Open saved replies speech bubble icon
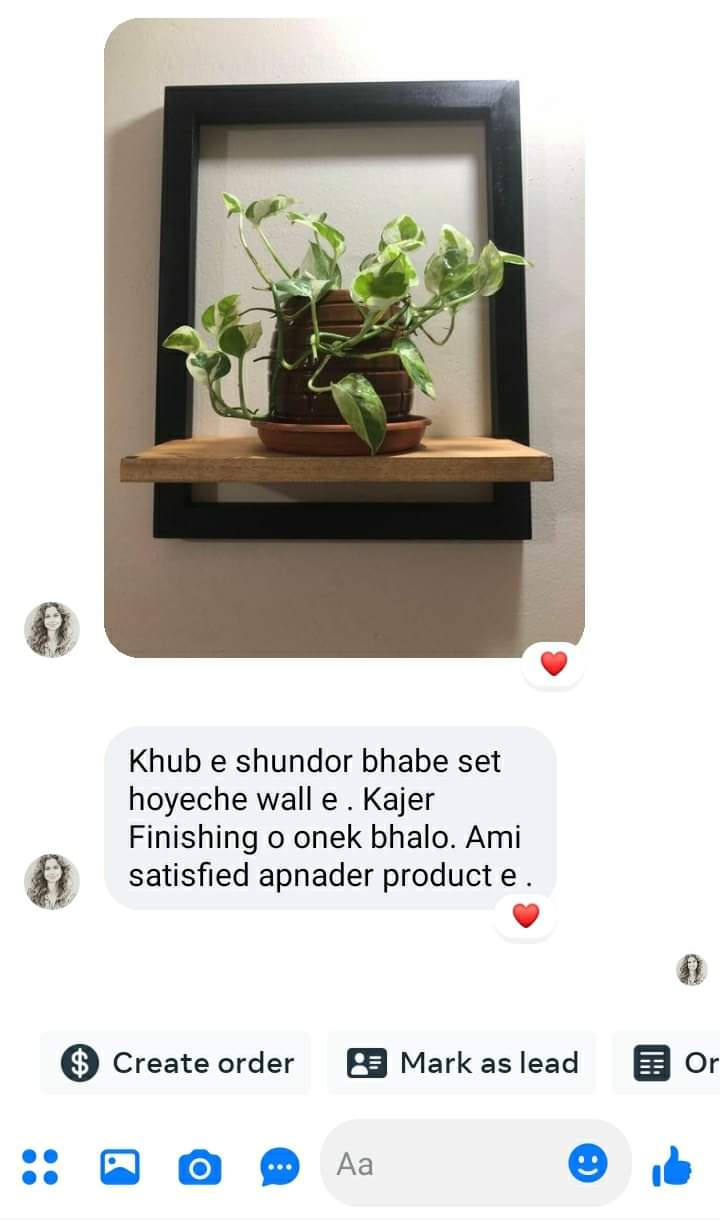 coord(280,1167)
